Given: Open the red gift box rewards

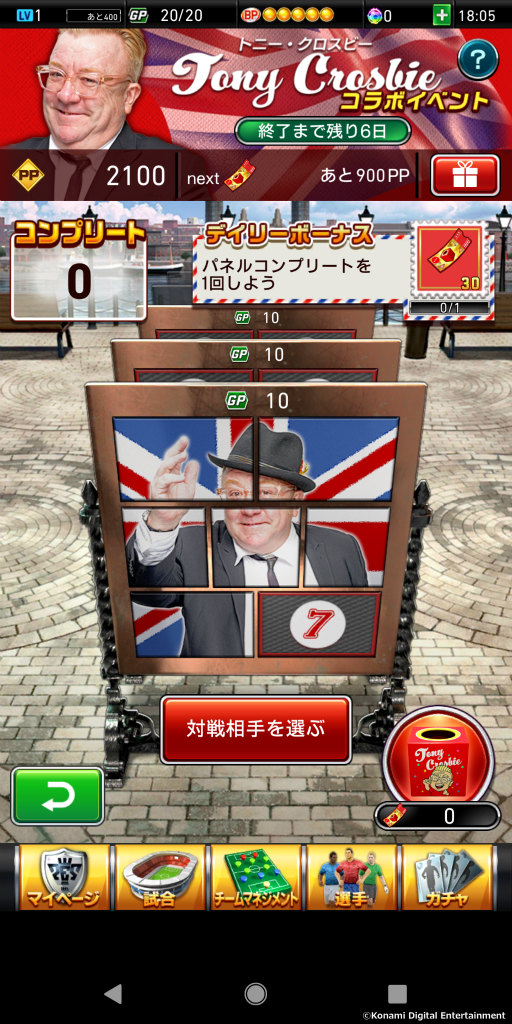Looking at the screenshot, I should tap(465, 175).
